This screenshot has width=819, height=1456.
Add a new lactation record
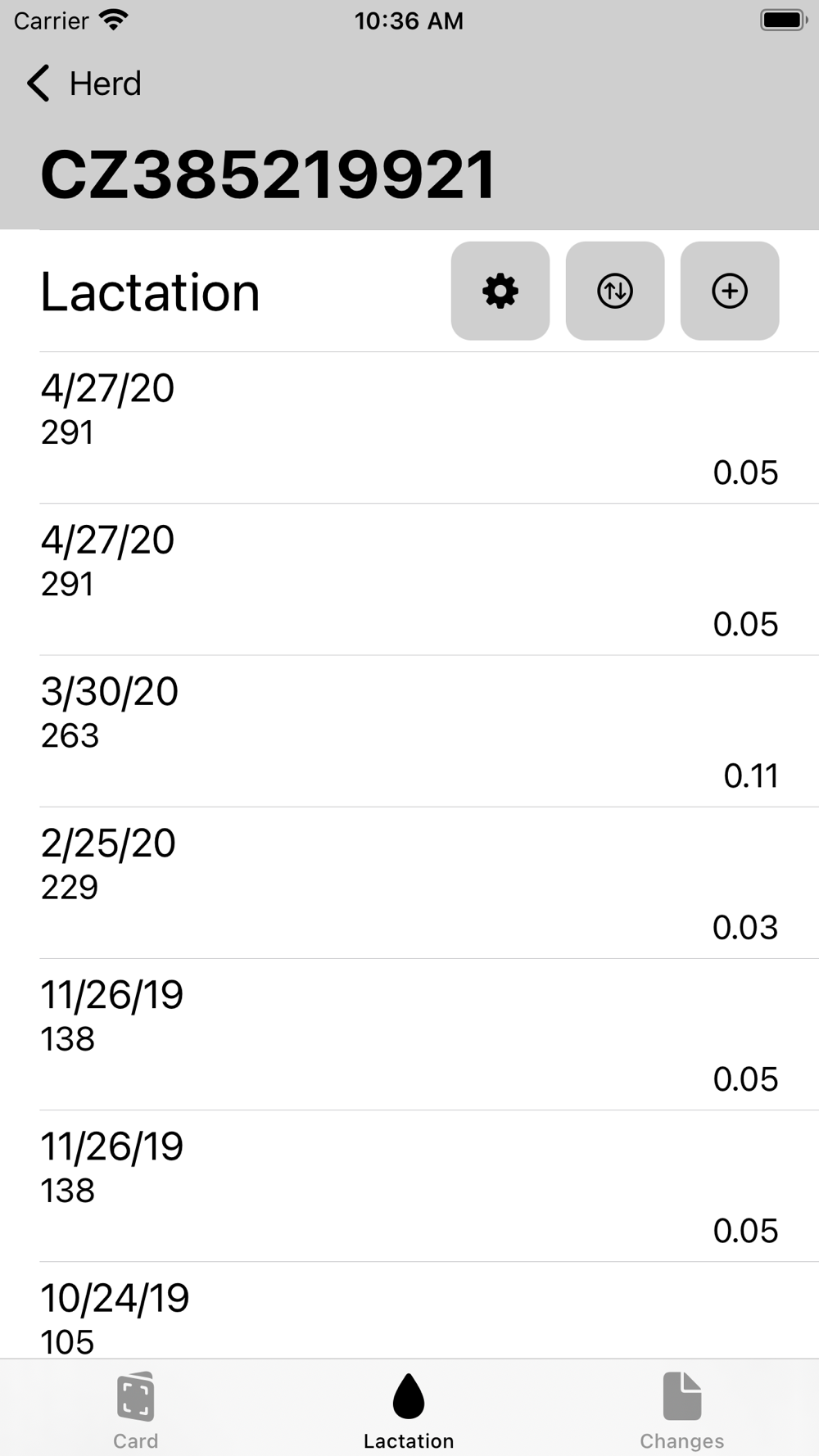point(729,291)
